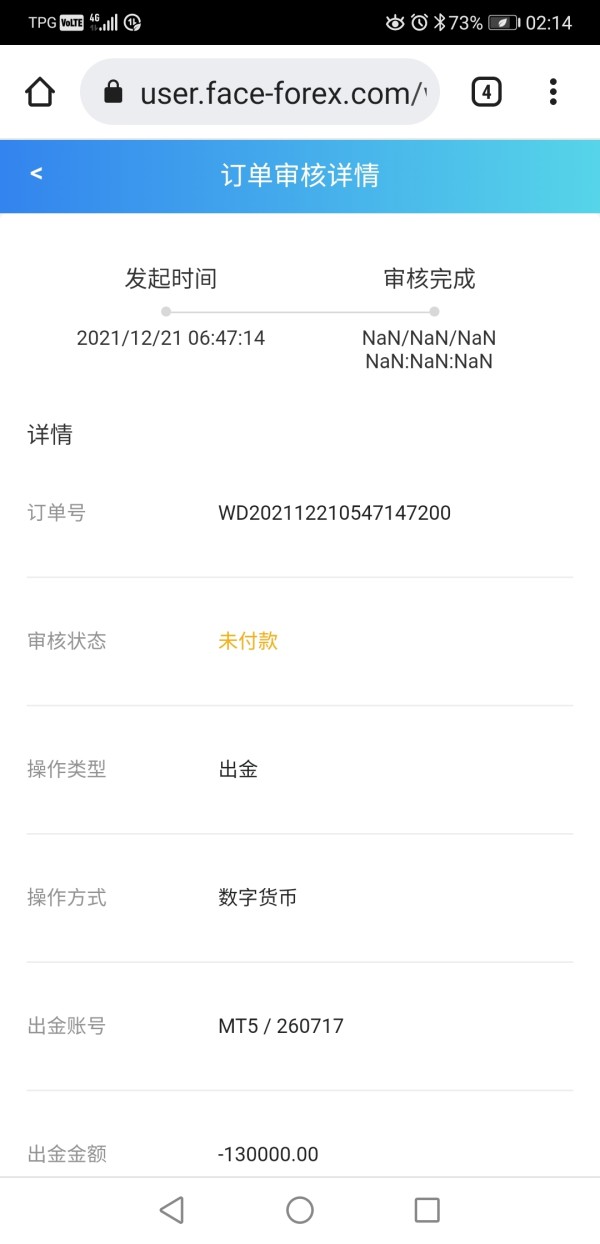Go back using the header's back arrow
Image resolution: width=600 pixels, height=1244 pixels.
pos(36,174)
